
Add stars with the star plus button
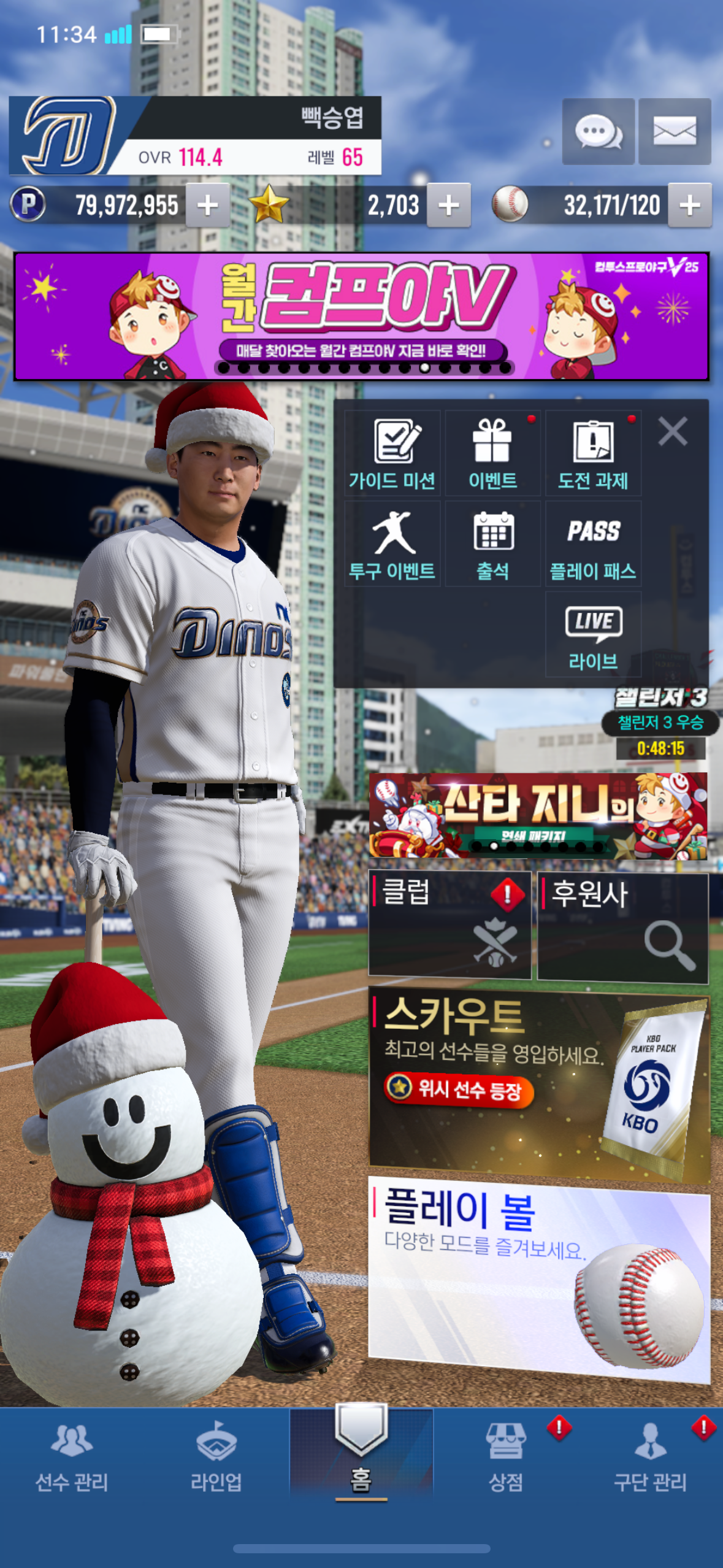click(x=449, y=206)
